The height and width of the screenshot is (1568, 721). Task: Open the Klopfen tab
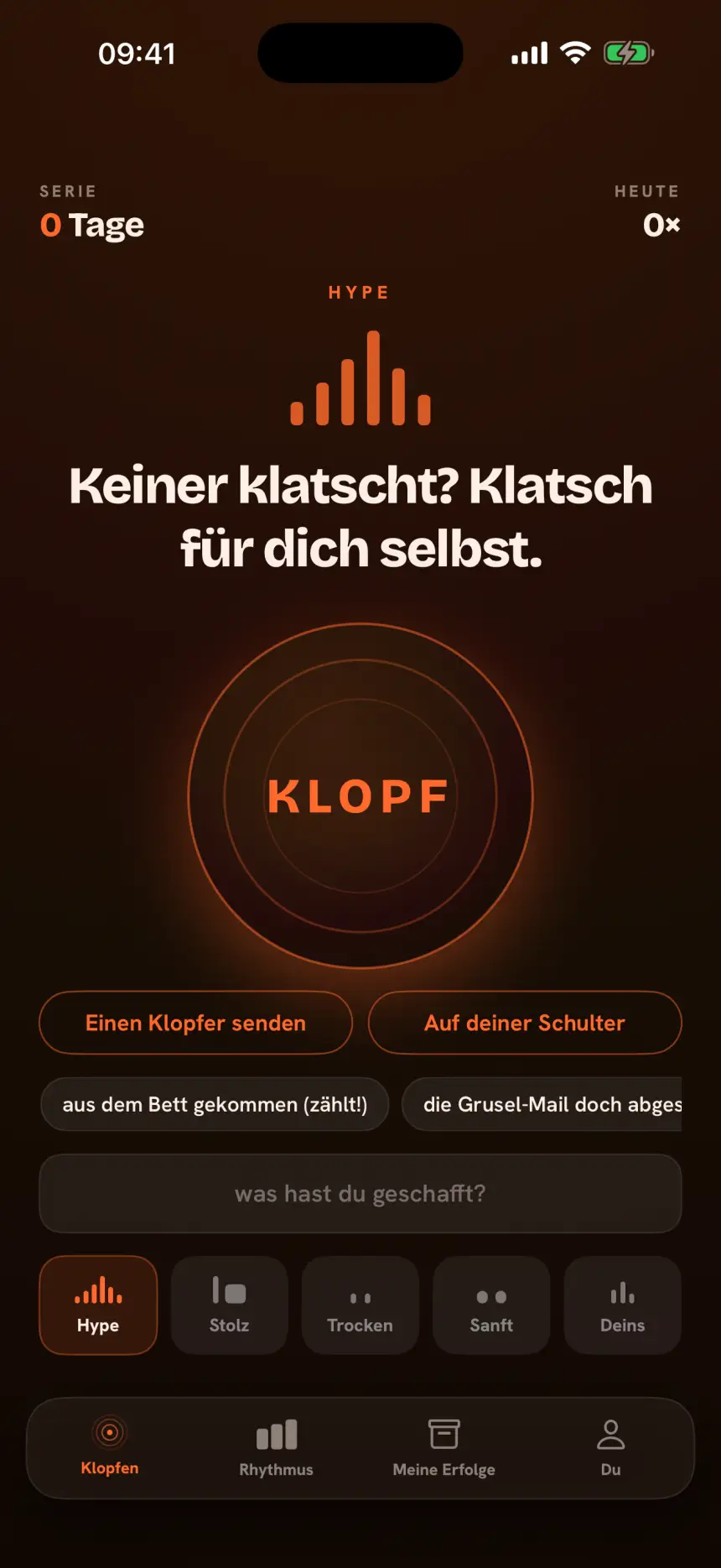tap(110, 1447)
